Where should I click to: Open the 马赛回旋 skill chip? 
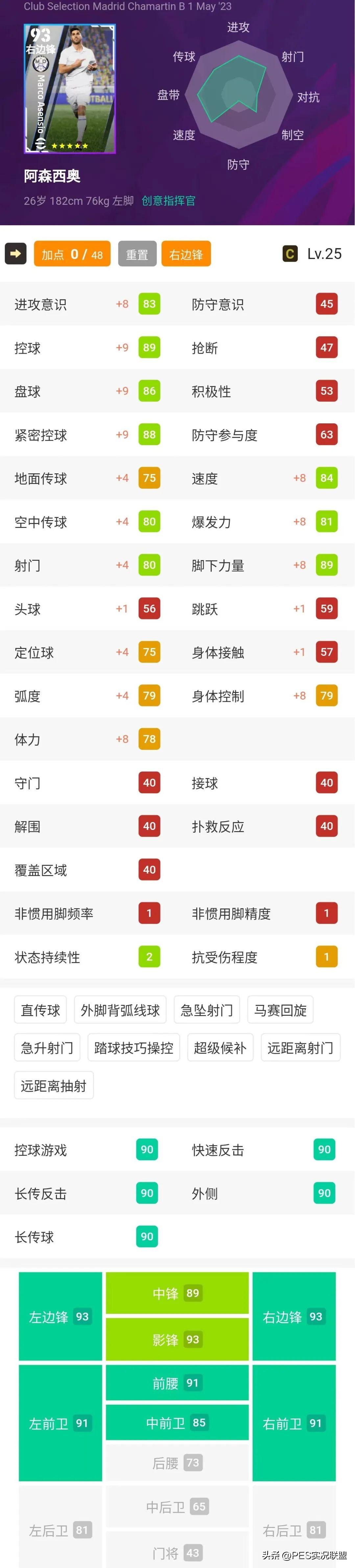[280, 1010]
